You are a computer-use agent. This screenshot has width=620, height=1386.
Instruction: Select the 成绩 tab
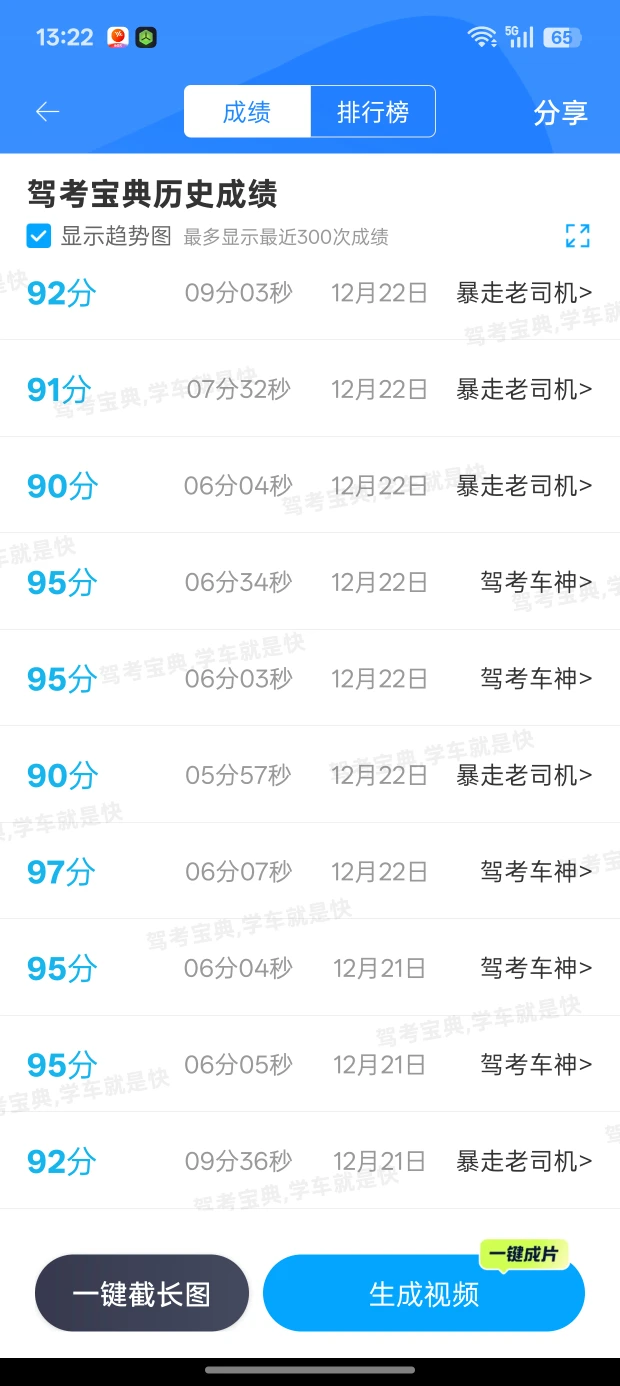pyautogui.click(x=247, y=112)
